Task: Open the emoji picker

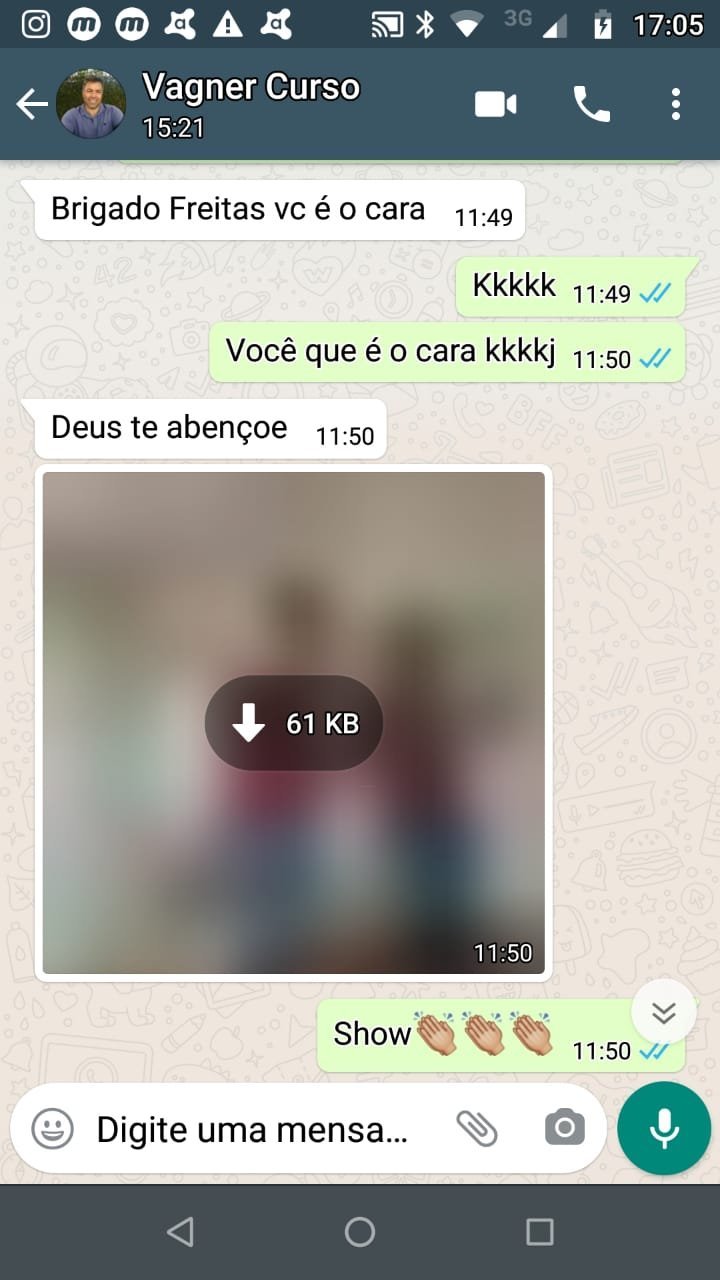Action: tap(53, 1130)
